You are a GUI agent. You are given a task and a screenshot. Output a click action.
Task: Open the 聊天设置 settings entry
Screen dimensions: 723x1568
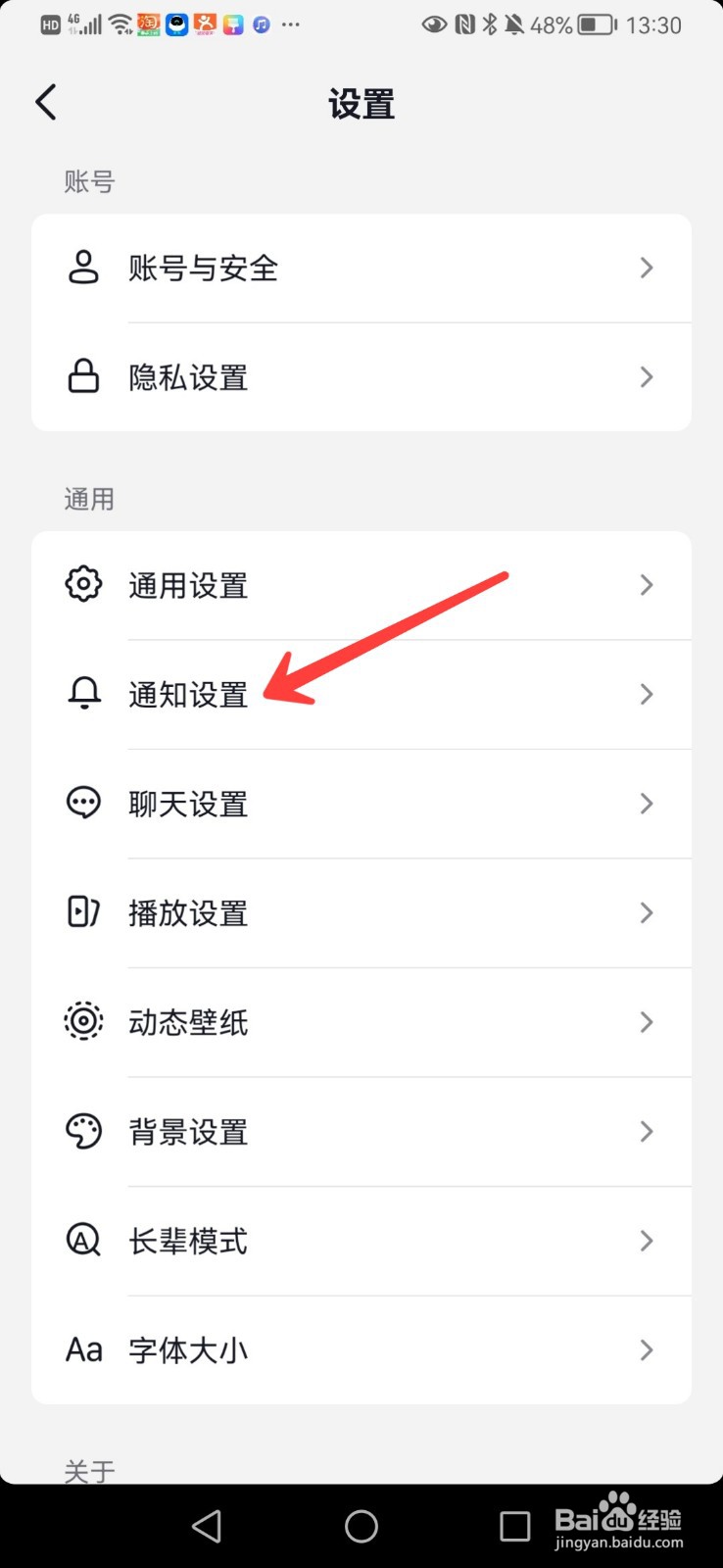tap(361, 803)
